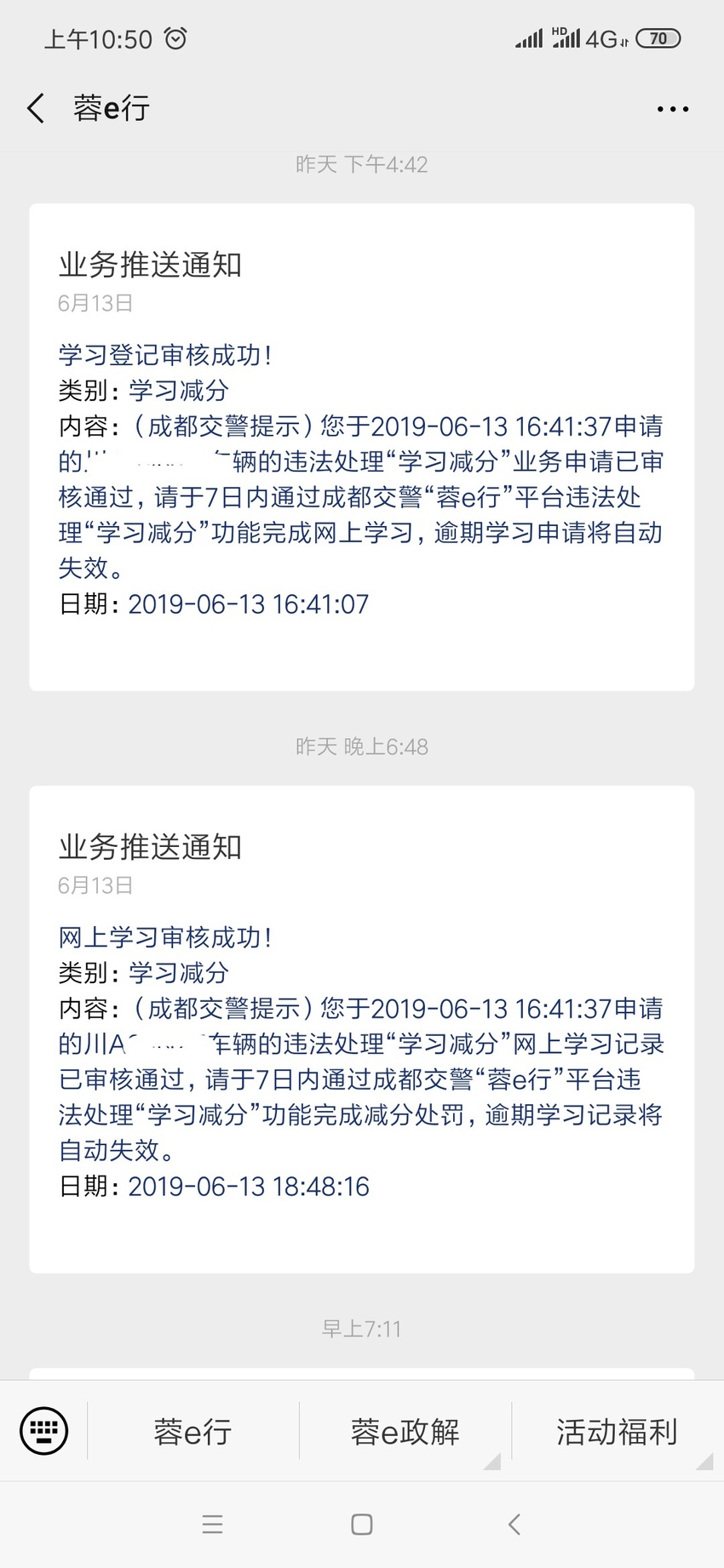Open recent apps from navigation bar
The image size is (724, 1568).
(212, 1525)
